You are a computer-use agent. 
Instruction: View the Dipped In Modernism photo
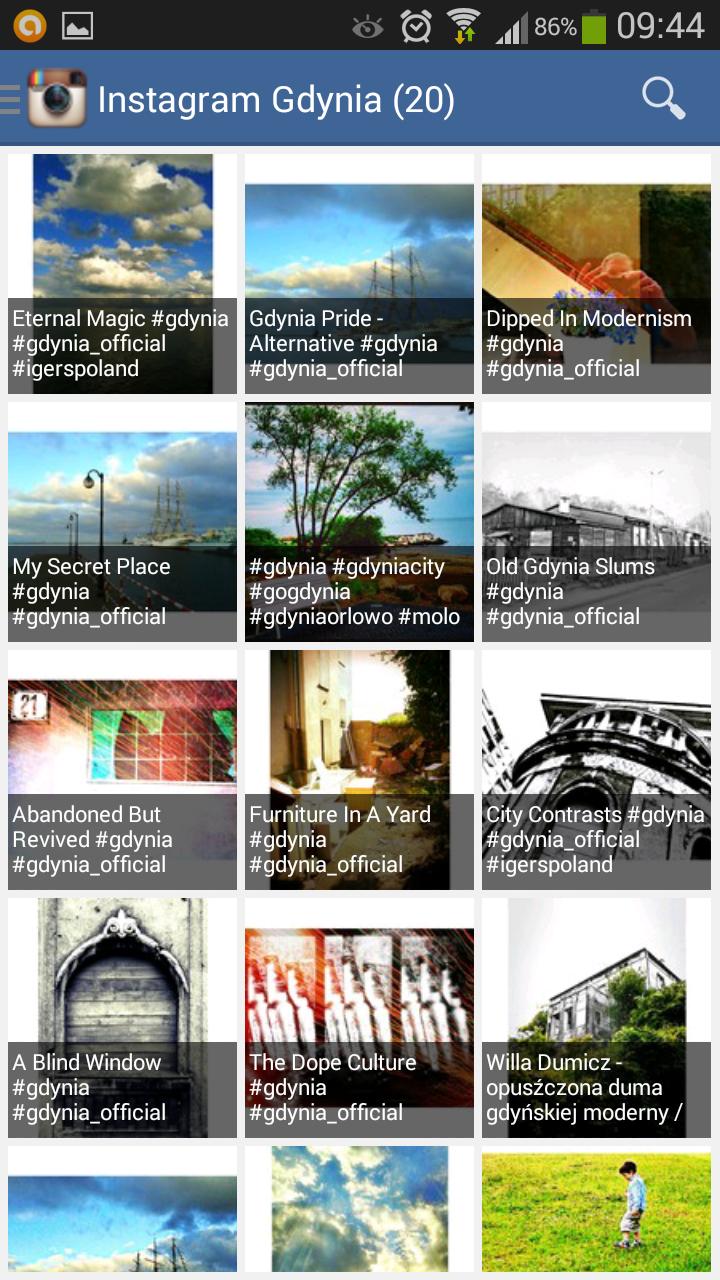[x=596, y=273]
